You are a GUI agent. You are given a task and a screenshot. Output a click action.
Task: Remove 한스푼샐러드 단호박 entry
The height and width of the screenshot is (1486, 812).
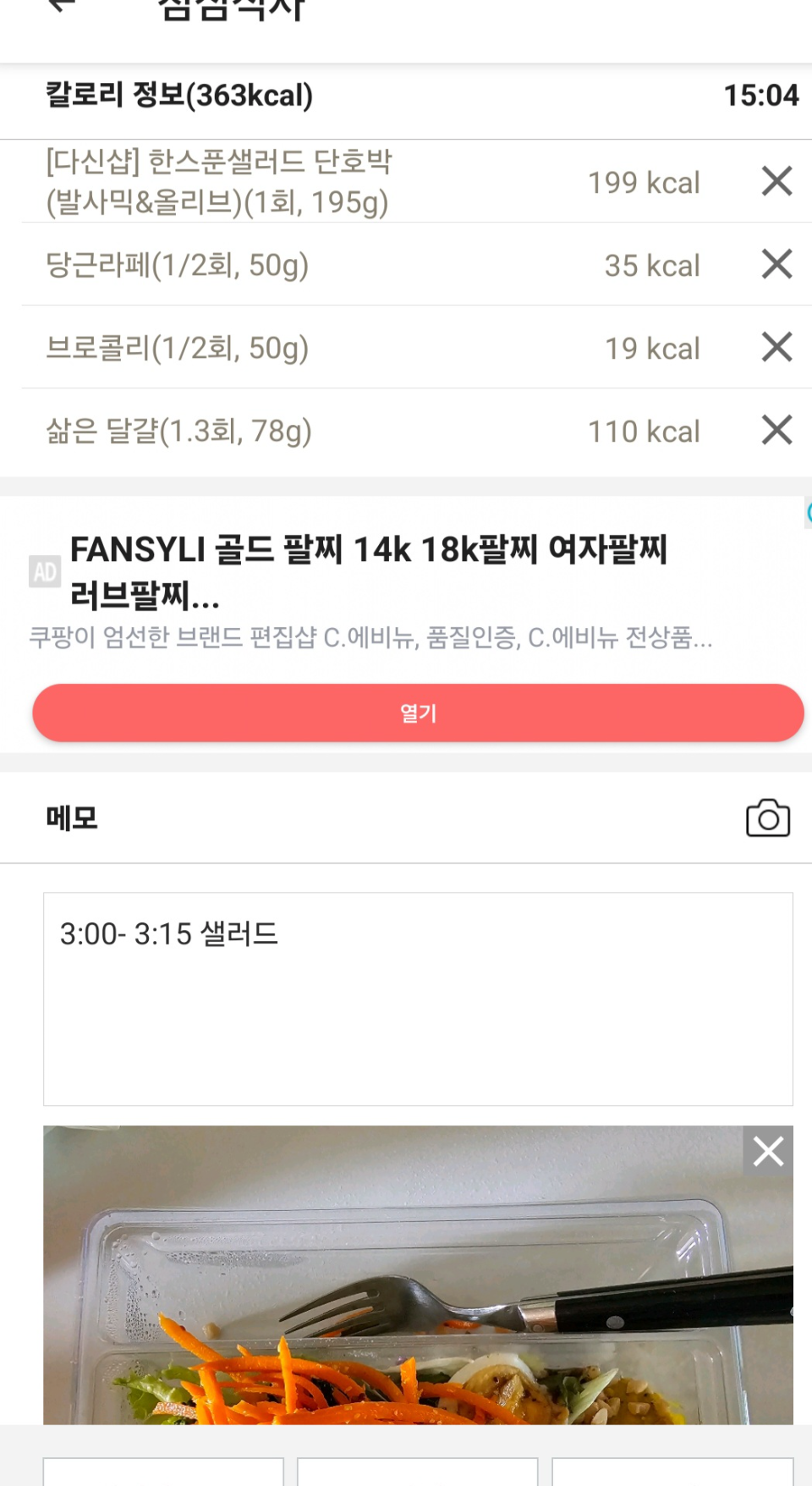click(x=776, y=181)
